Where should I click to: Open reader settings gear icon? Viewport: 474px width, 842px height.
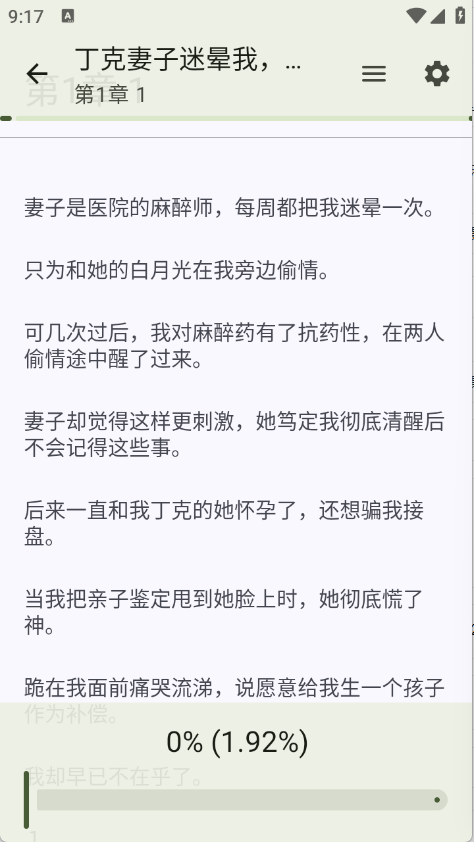click(x=437, y=74)
